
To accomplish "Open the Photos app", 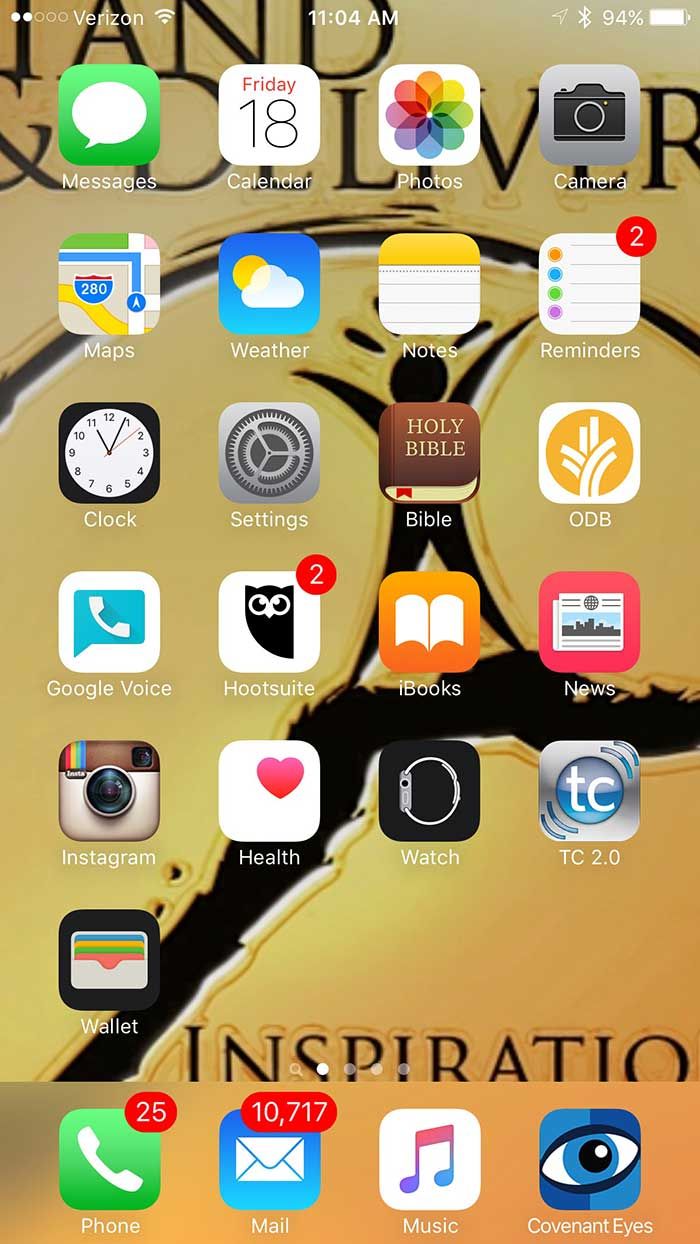I will (429, 115).
